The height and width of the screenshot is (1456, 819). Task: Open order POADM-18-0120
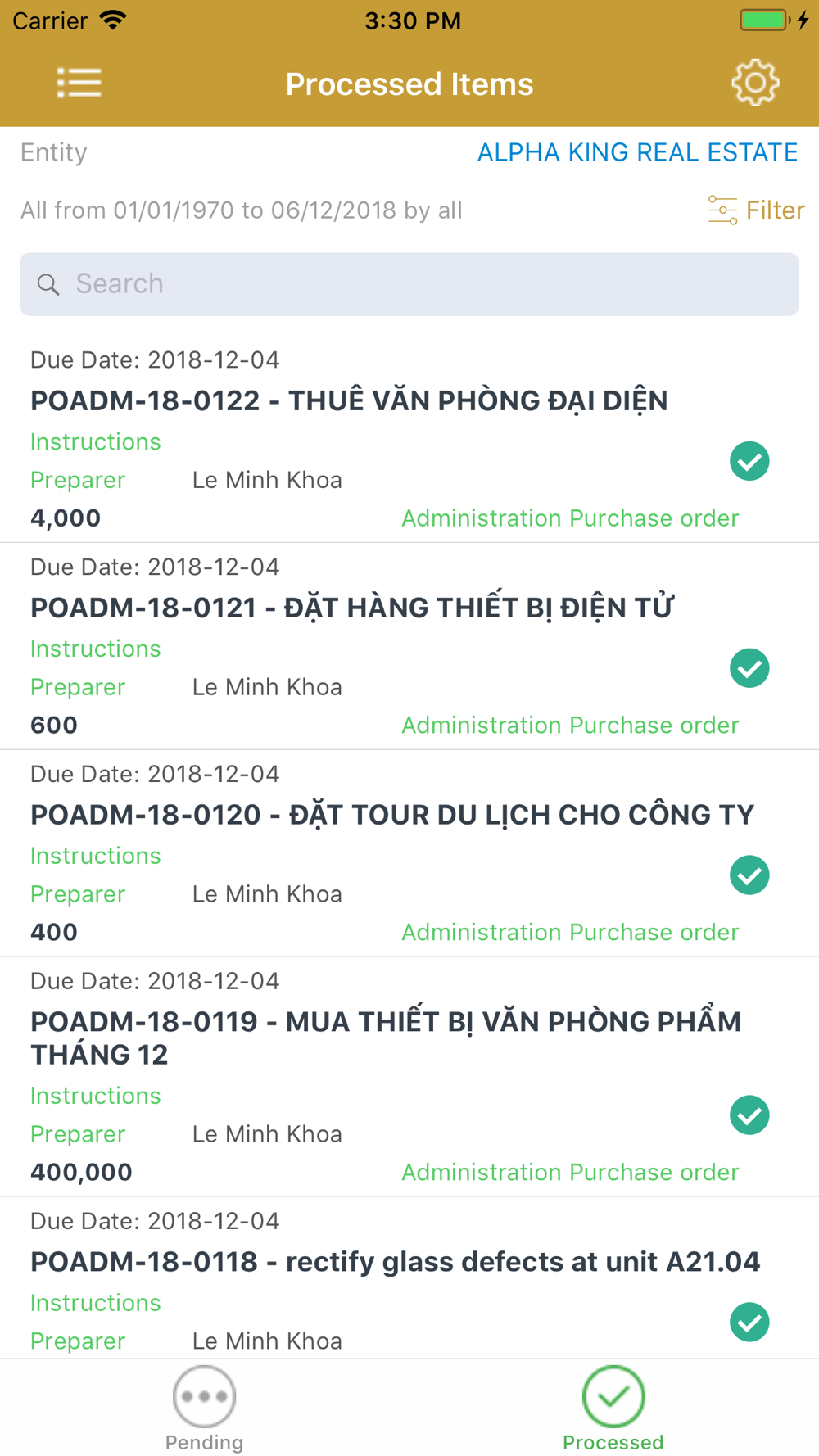pyautogui.click(x=391, y=816)
